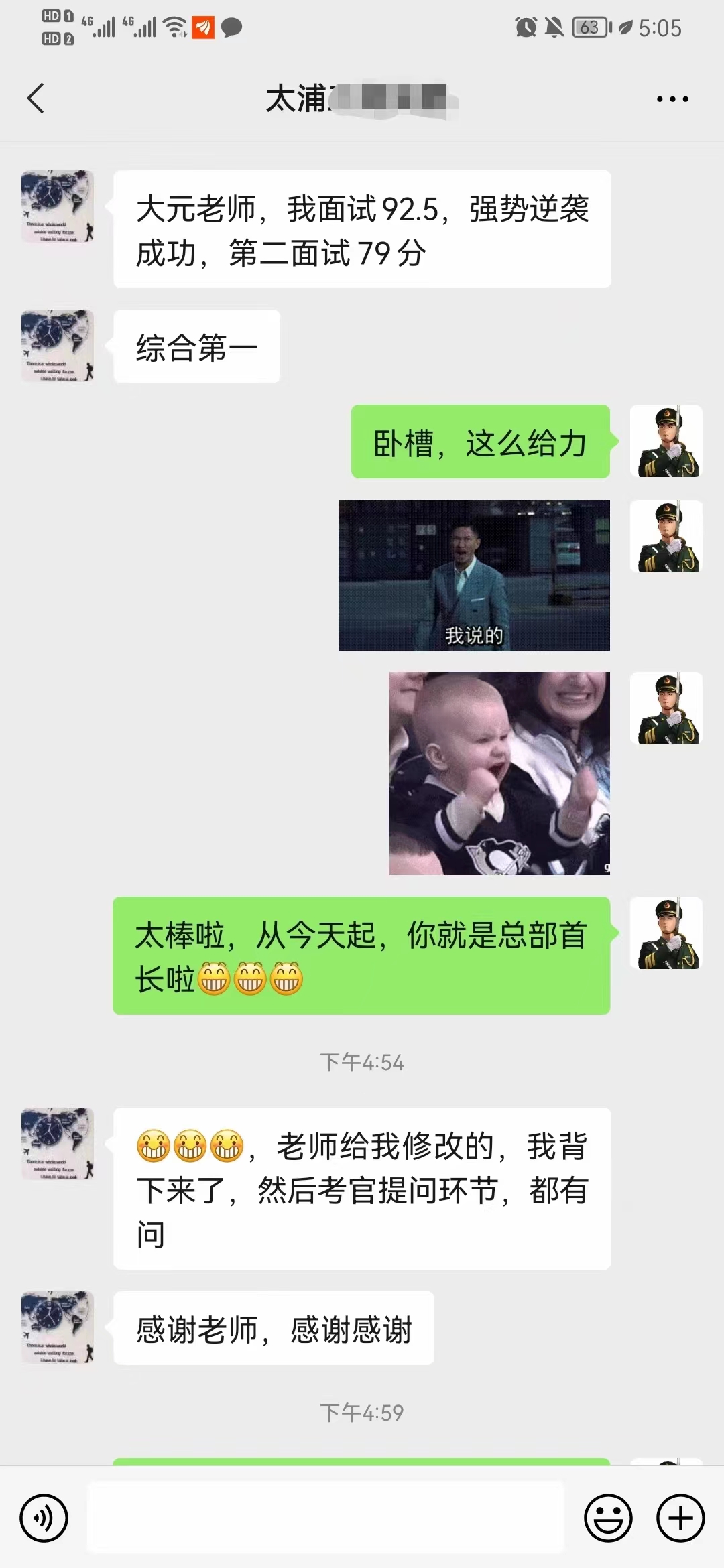Image resolution: width=724 pixels, height=1568 pixels.
Task: Go back to the chat list
Action: 36,99
